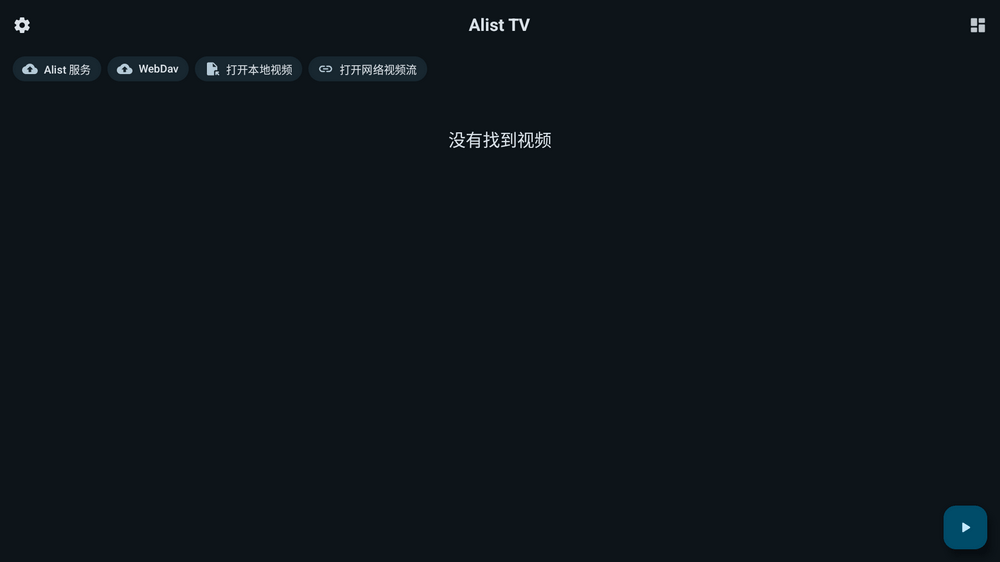The height and width of the screenshot is (562, 1000).
Task: Tap the floating play button
Action: [965, 527]
